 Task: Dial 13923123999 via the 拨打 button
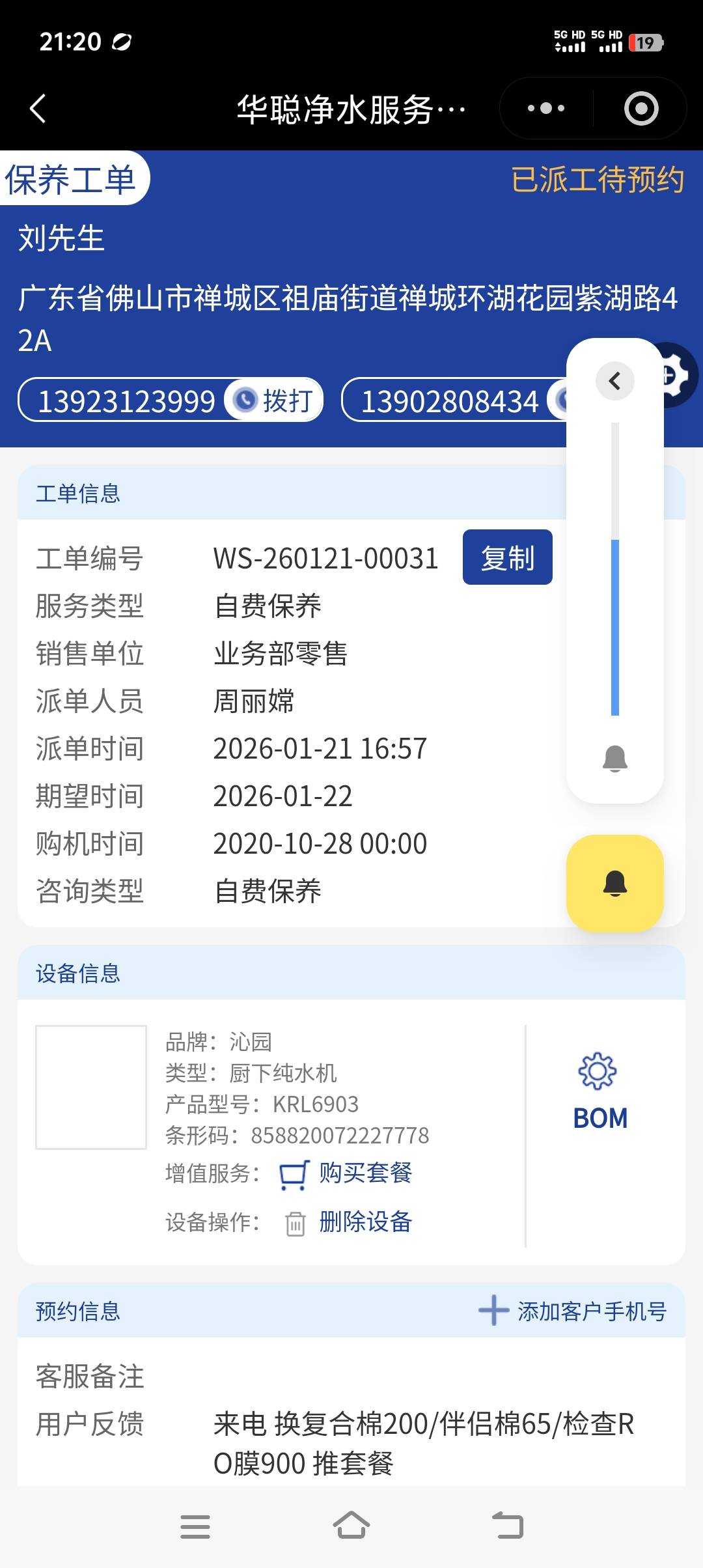pyautogui.click(x=275, y=400)
